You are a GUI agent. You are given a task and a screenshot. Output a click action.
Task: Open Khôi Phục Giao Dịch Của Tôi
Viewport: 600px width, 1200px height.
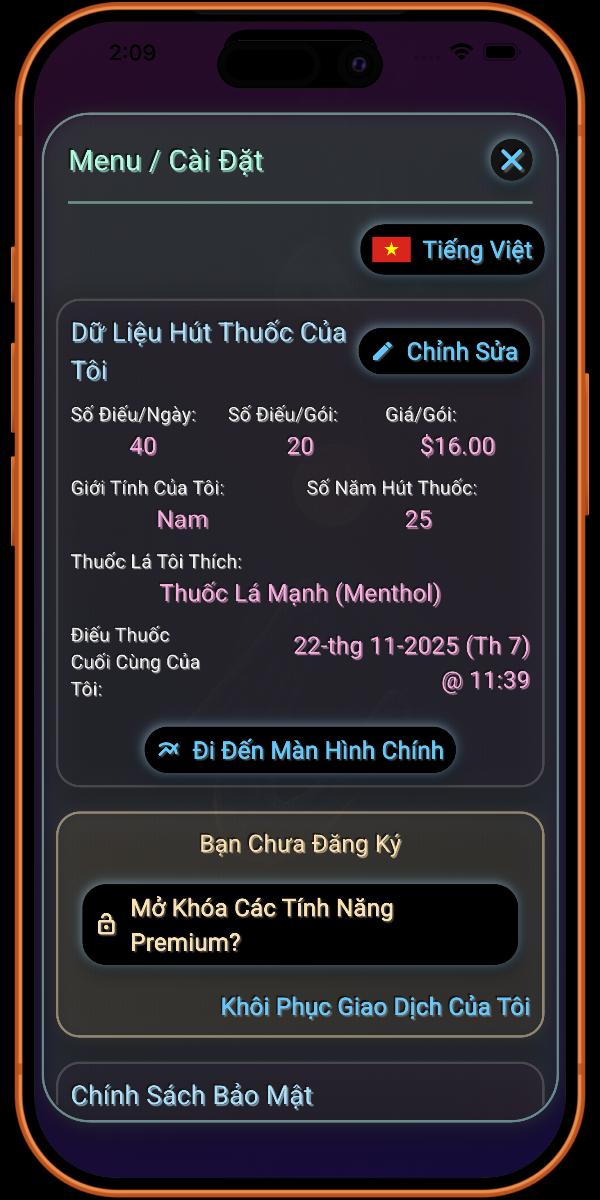(x=375, y=1006)
